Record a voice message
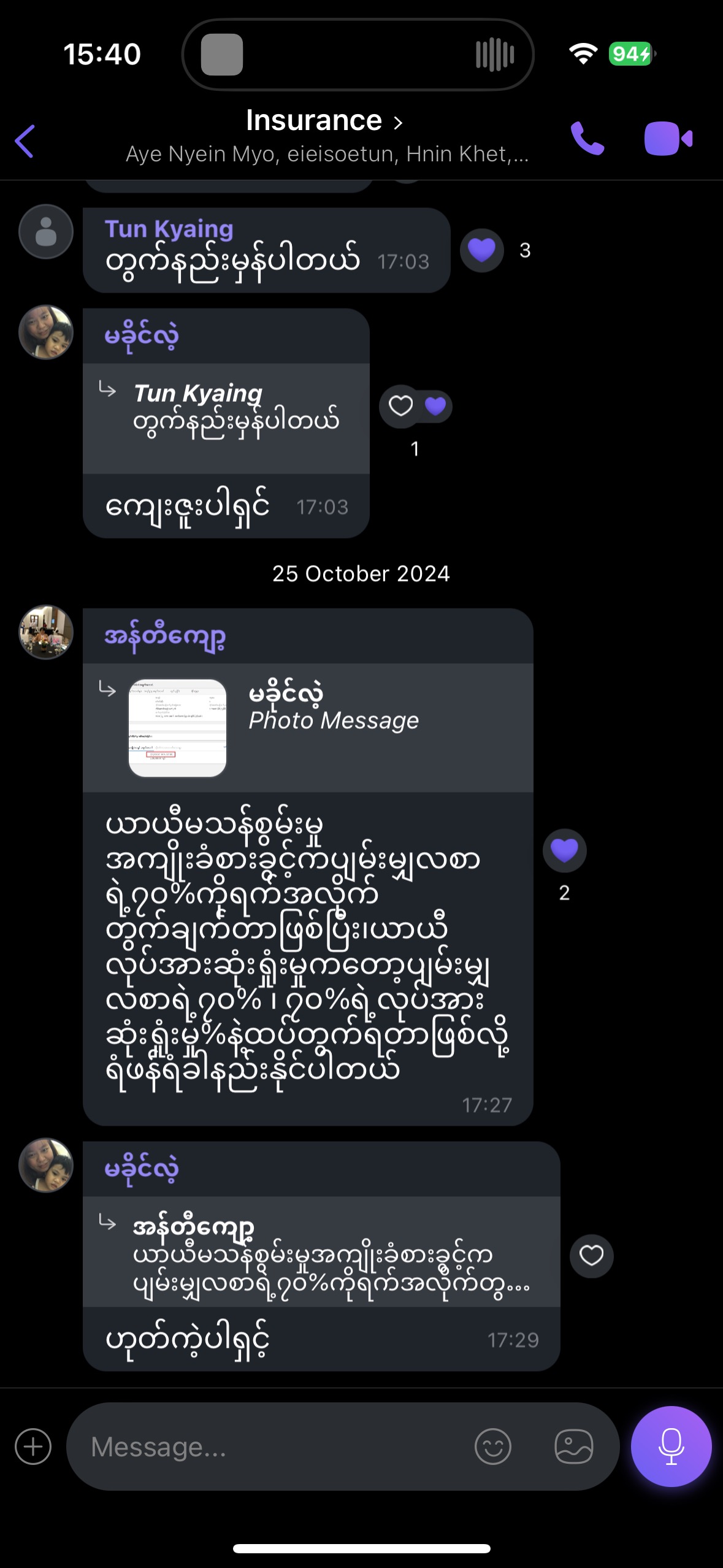Image resolution: width=723 pixels, height=1568 pixels. point(671,1446)
